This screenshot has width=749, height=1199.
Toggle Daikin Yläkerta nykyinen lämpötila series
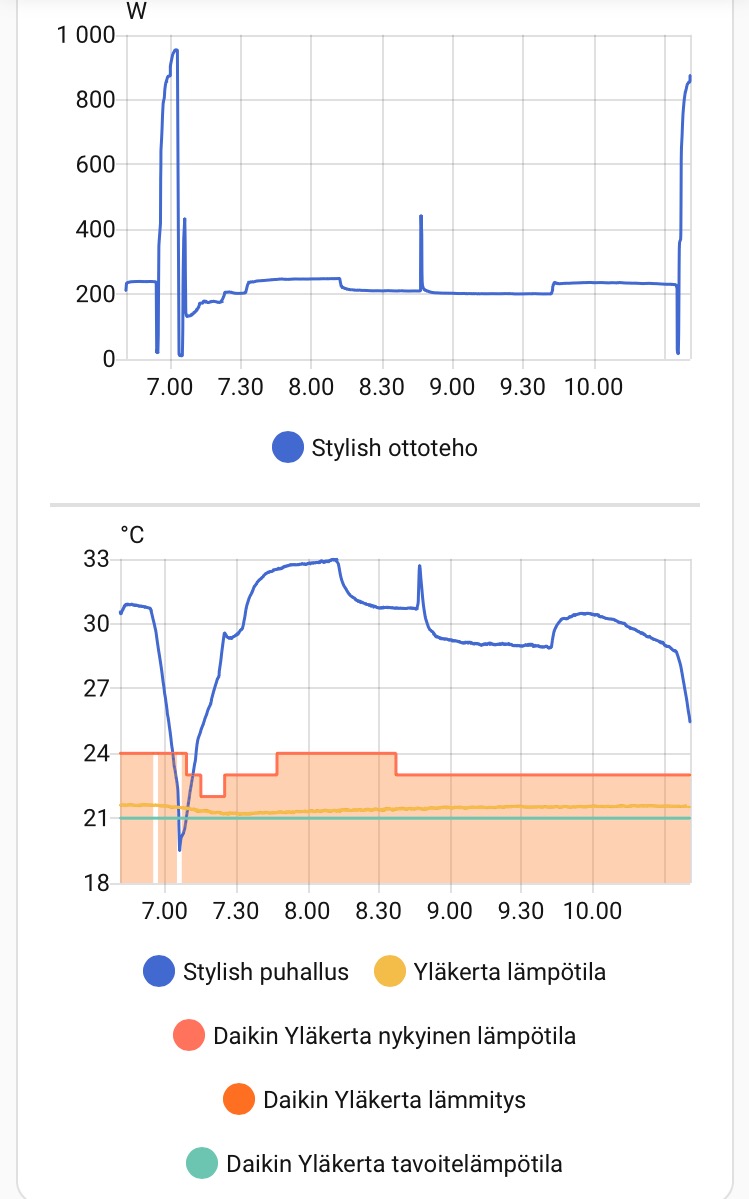375,1035
